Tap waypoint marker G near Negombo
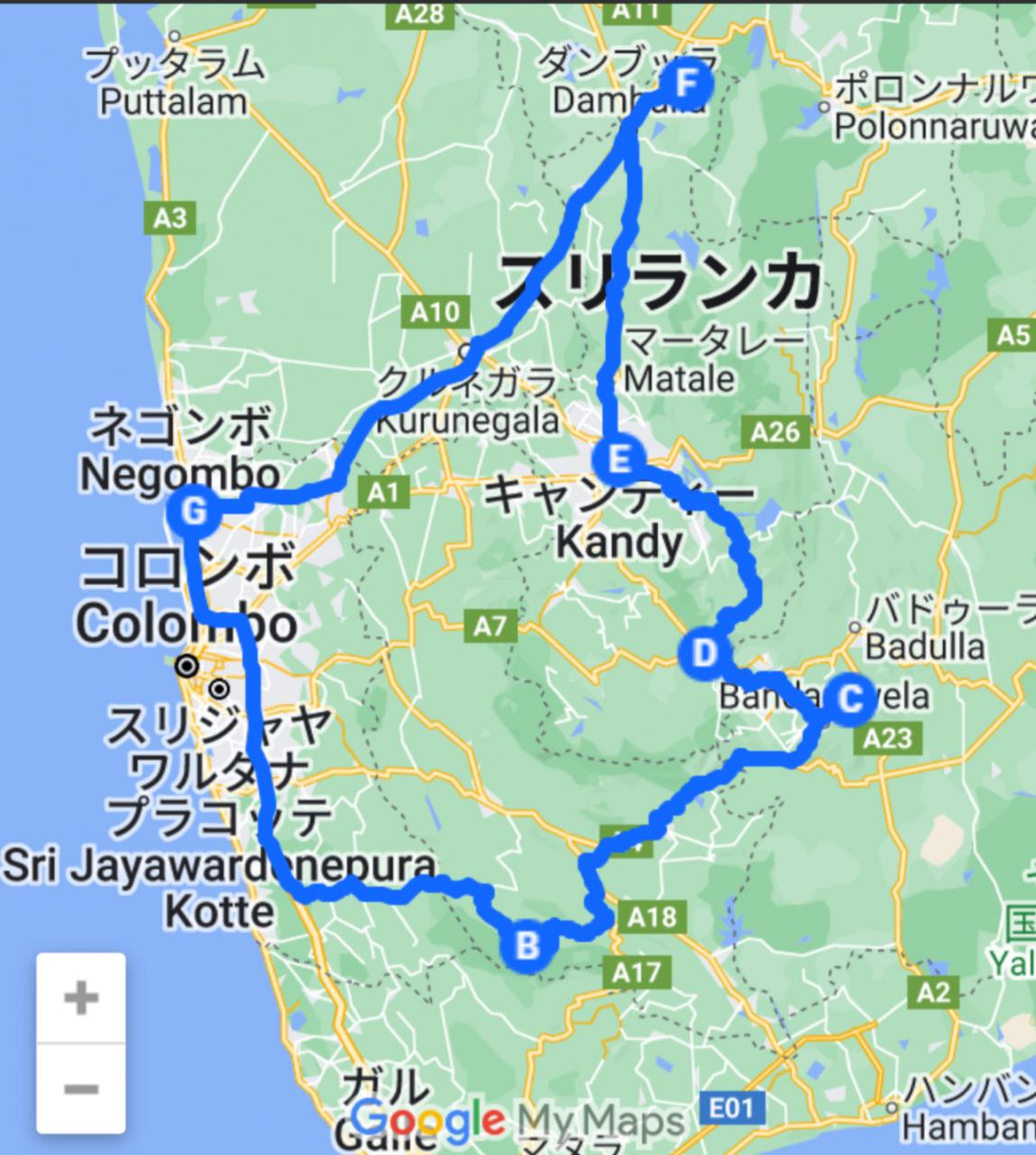Screen dimensions: 1036x1155 click(x=192, y=513)
